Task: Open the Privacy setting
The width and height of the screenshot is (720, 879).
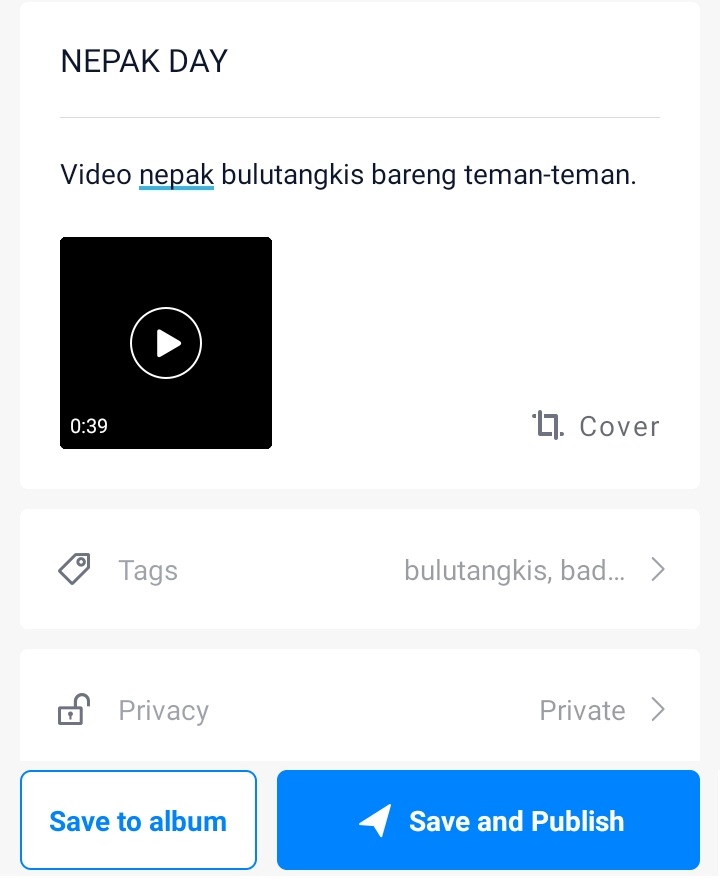Action: pyautogui.click(x=360, y=711)
